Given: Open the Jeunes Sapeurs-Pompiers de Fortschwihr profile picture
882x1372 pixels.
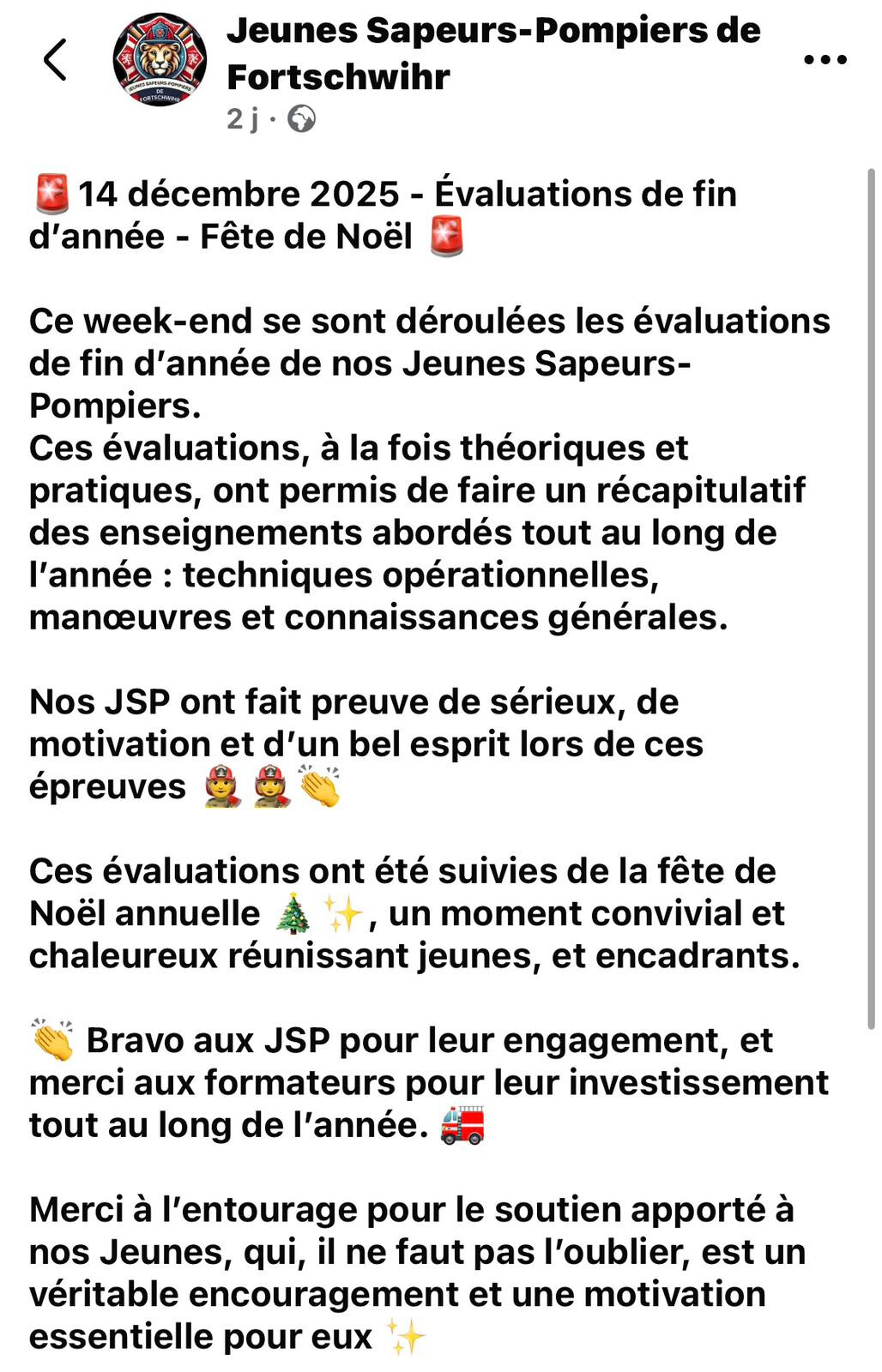Looking at the screenshot, I should [160, 60].
